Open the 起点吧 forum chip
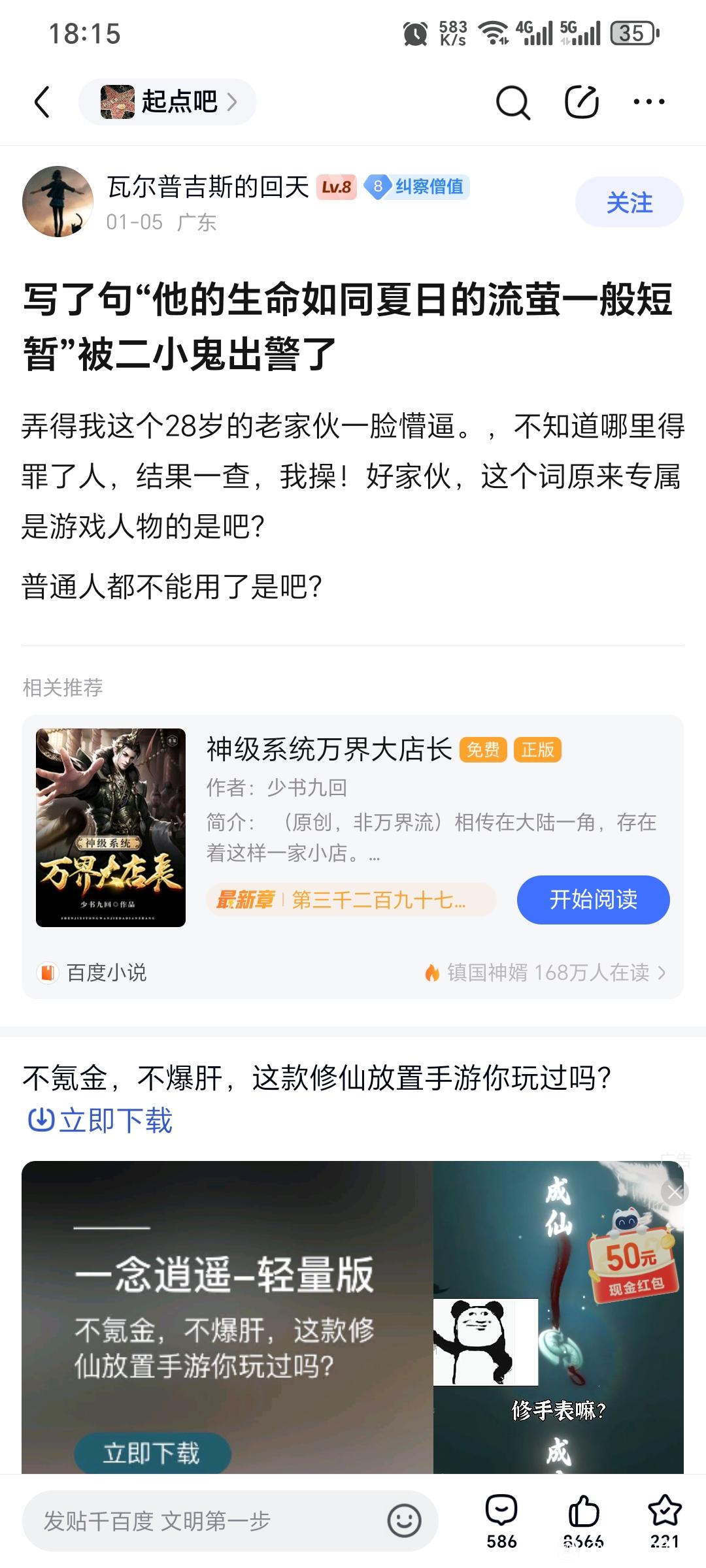Viewport: 706px width, 1568px height. 167,102
